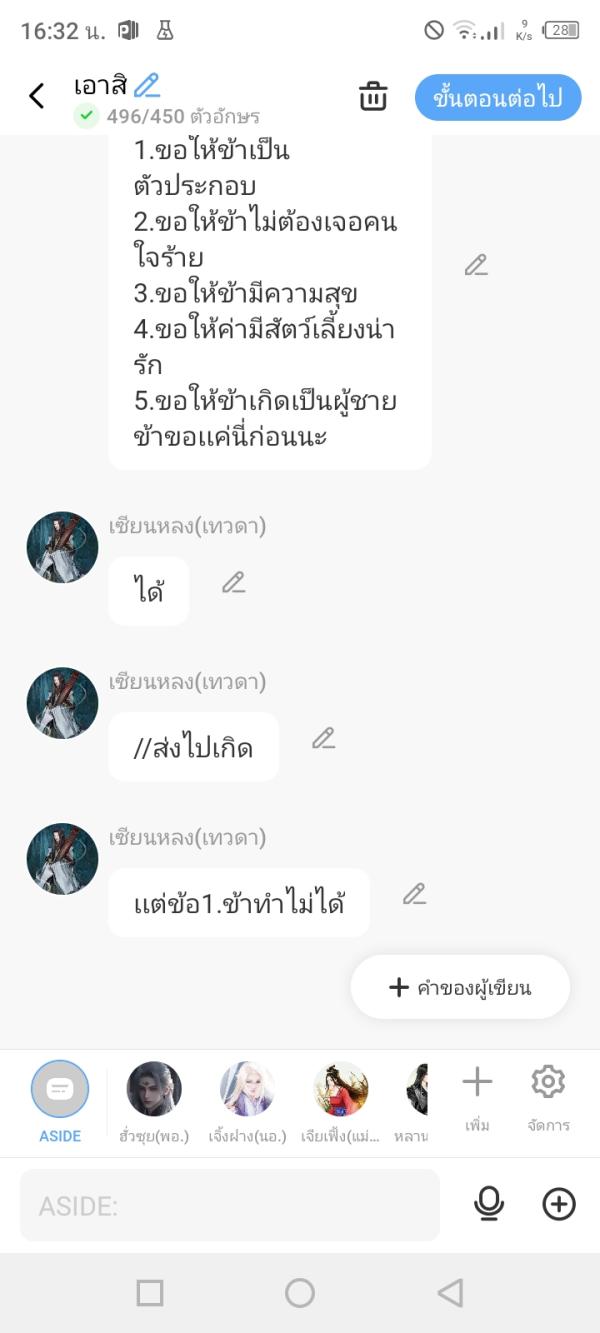Start voice input with the microphone
This screenshot has width=600, height=1333.
(489, 1204)
